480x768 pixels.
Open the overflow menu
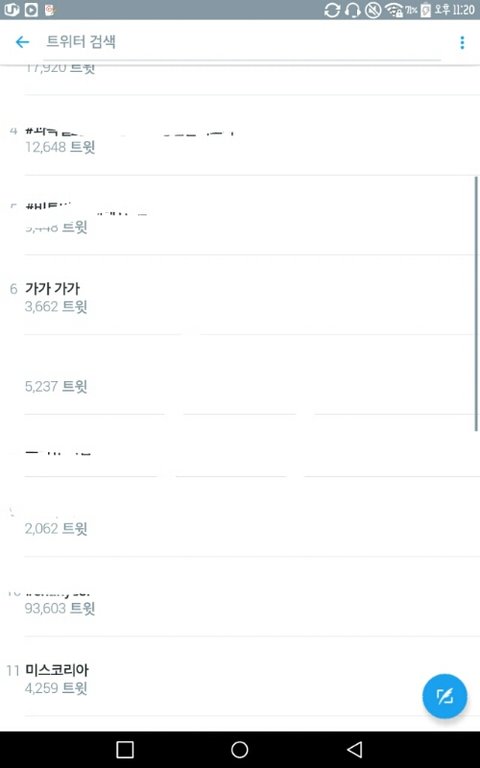(x=462, y=43)
